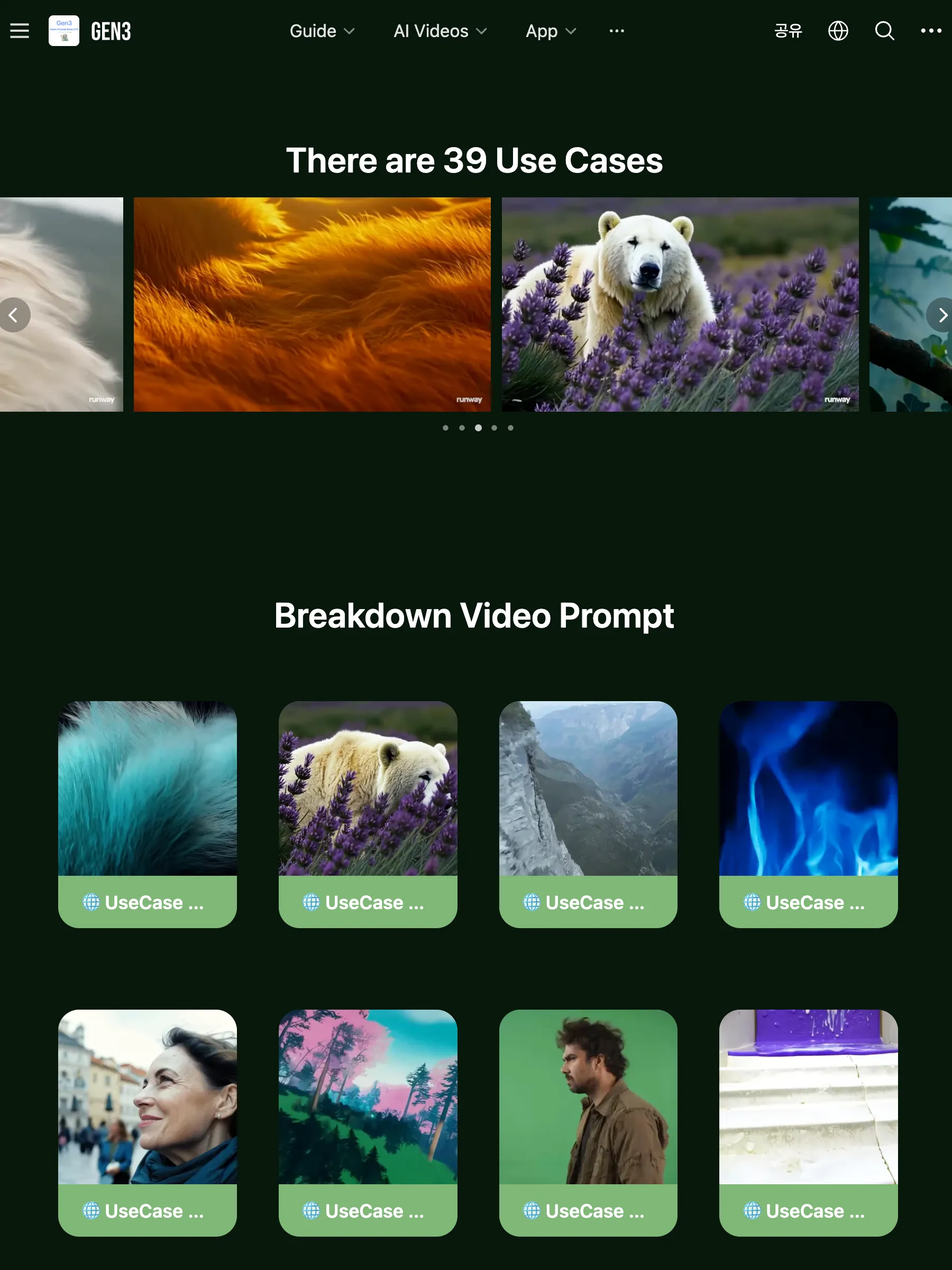Screen dimensions: 952x1270
Task: Go to previous carousel slide
Action: 14,315
